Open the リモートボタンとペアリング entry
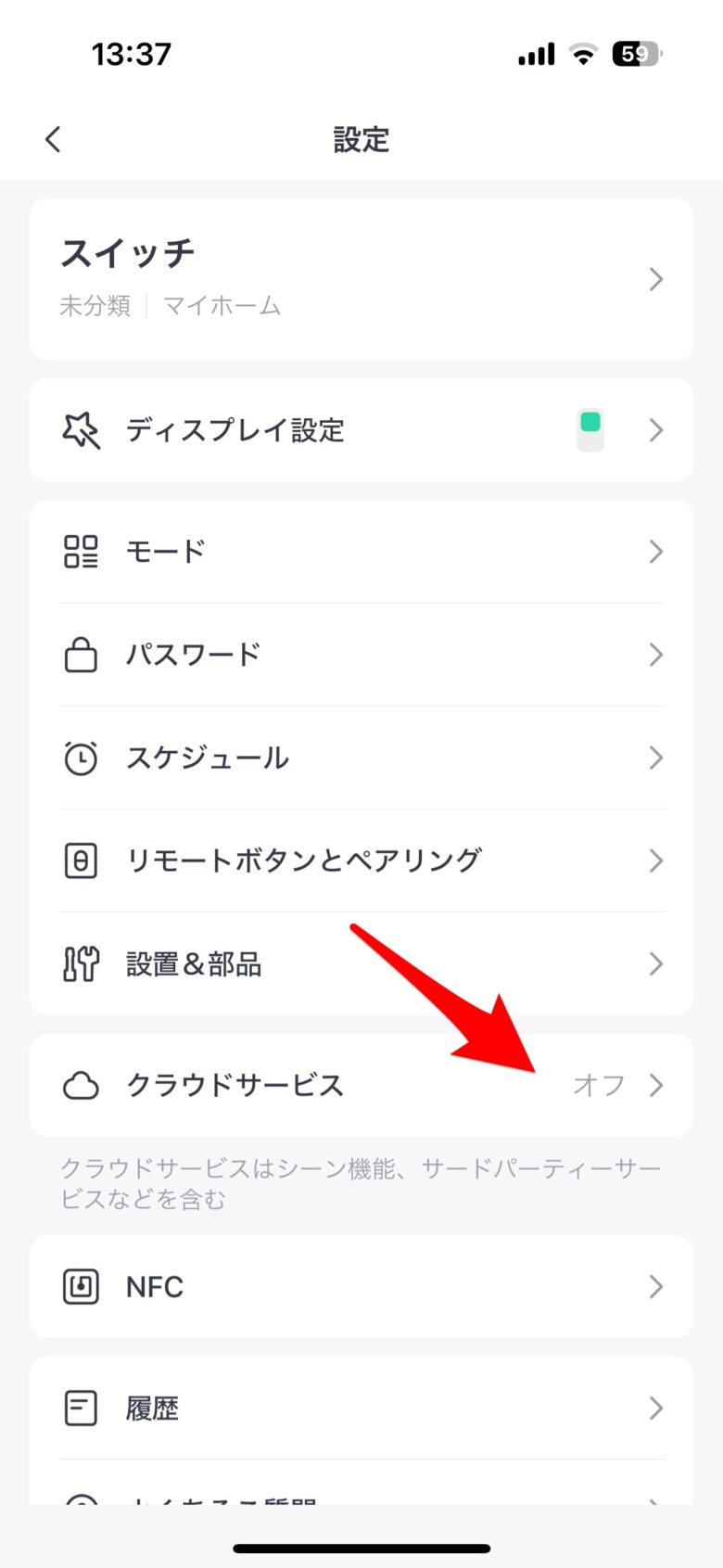723x1568 pixels. (x=361, y=860)
